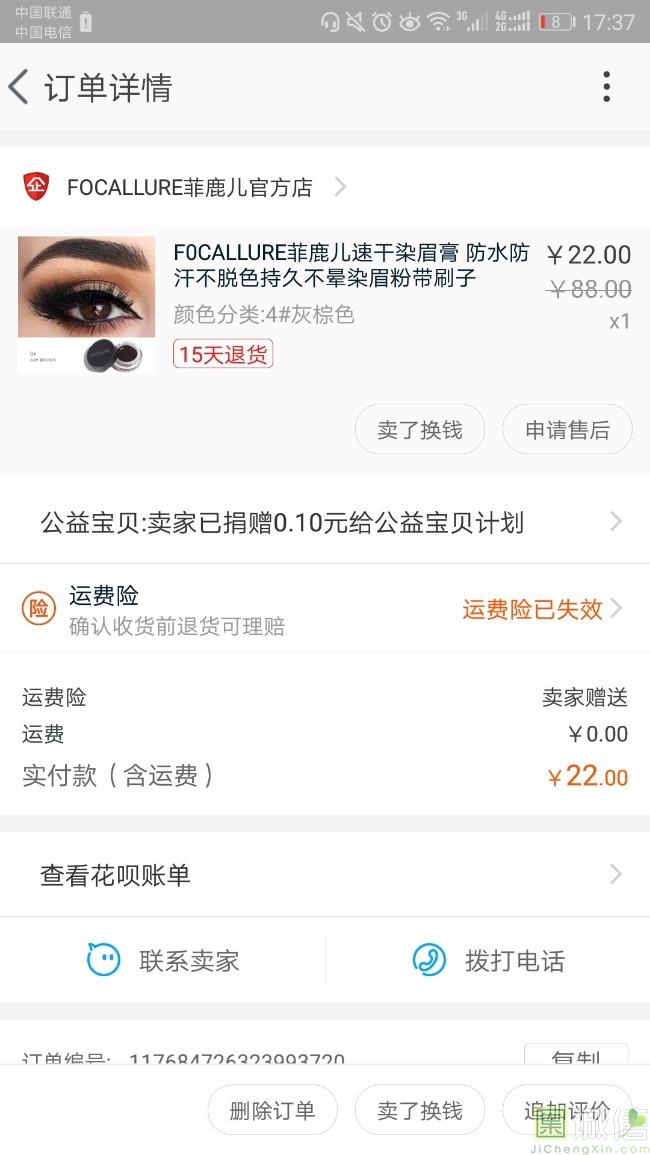
Task: Go back from order details
Action: point(20,87)
